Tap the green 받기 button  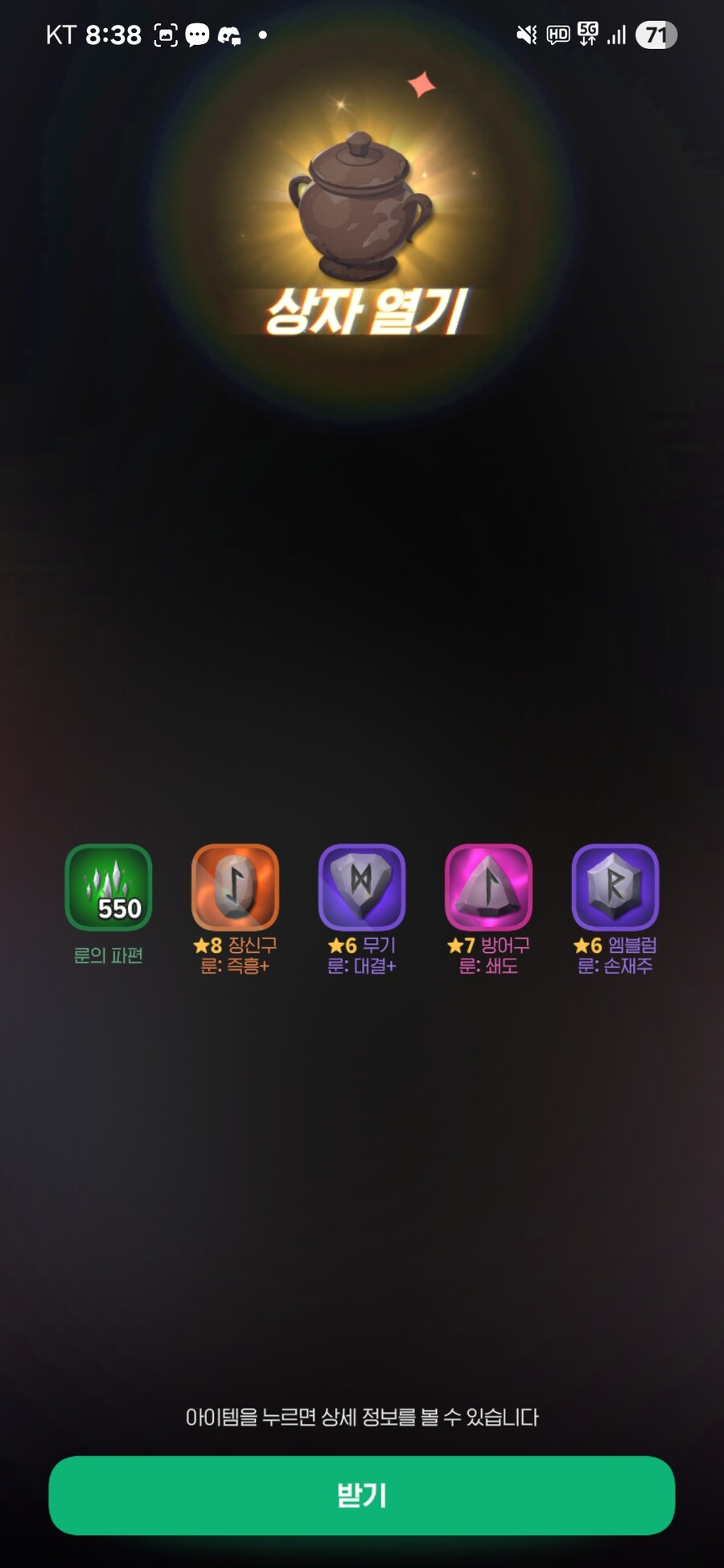[x=361, y=1495]
